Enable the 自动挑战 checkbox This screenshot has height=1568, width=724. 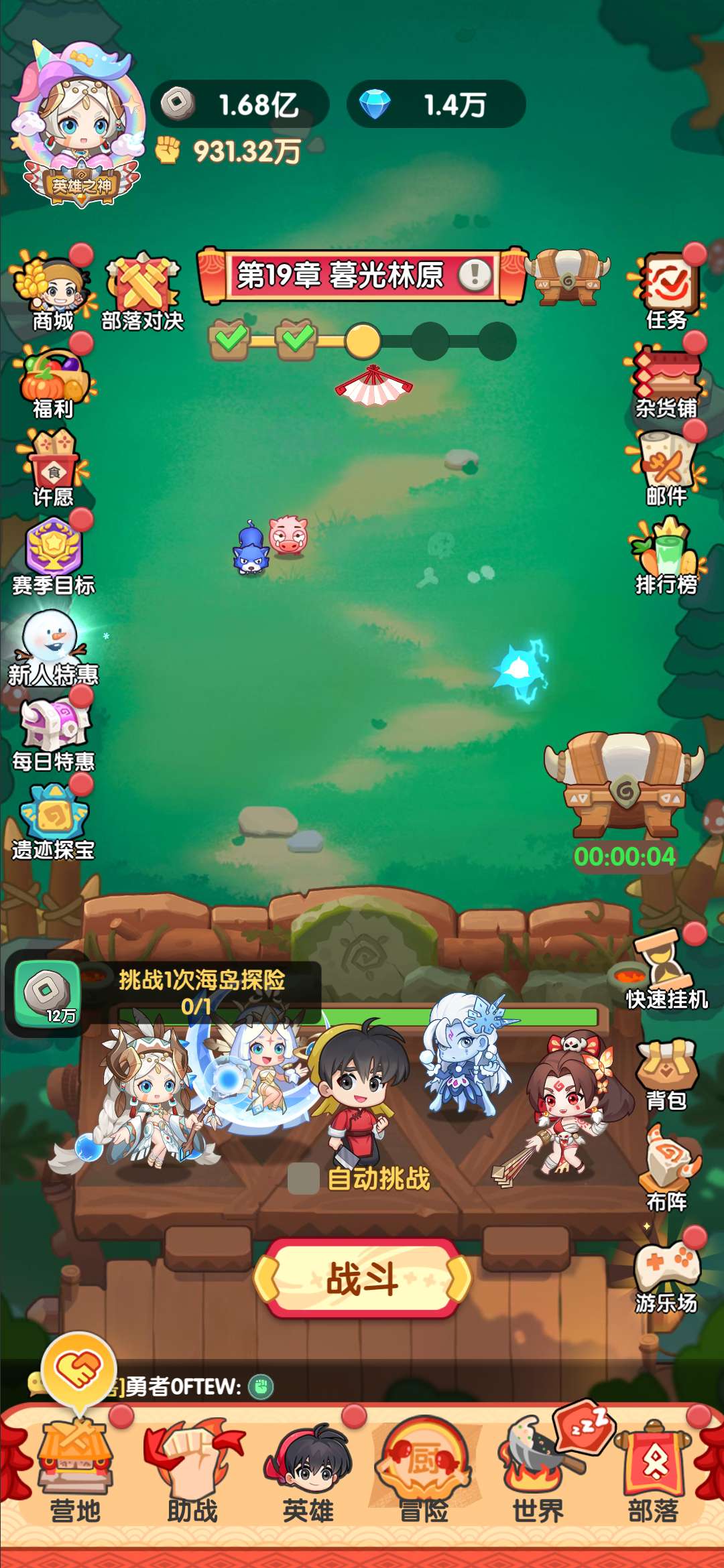coord(303,1179)
